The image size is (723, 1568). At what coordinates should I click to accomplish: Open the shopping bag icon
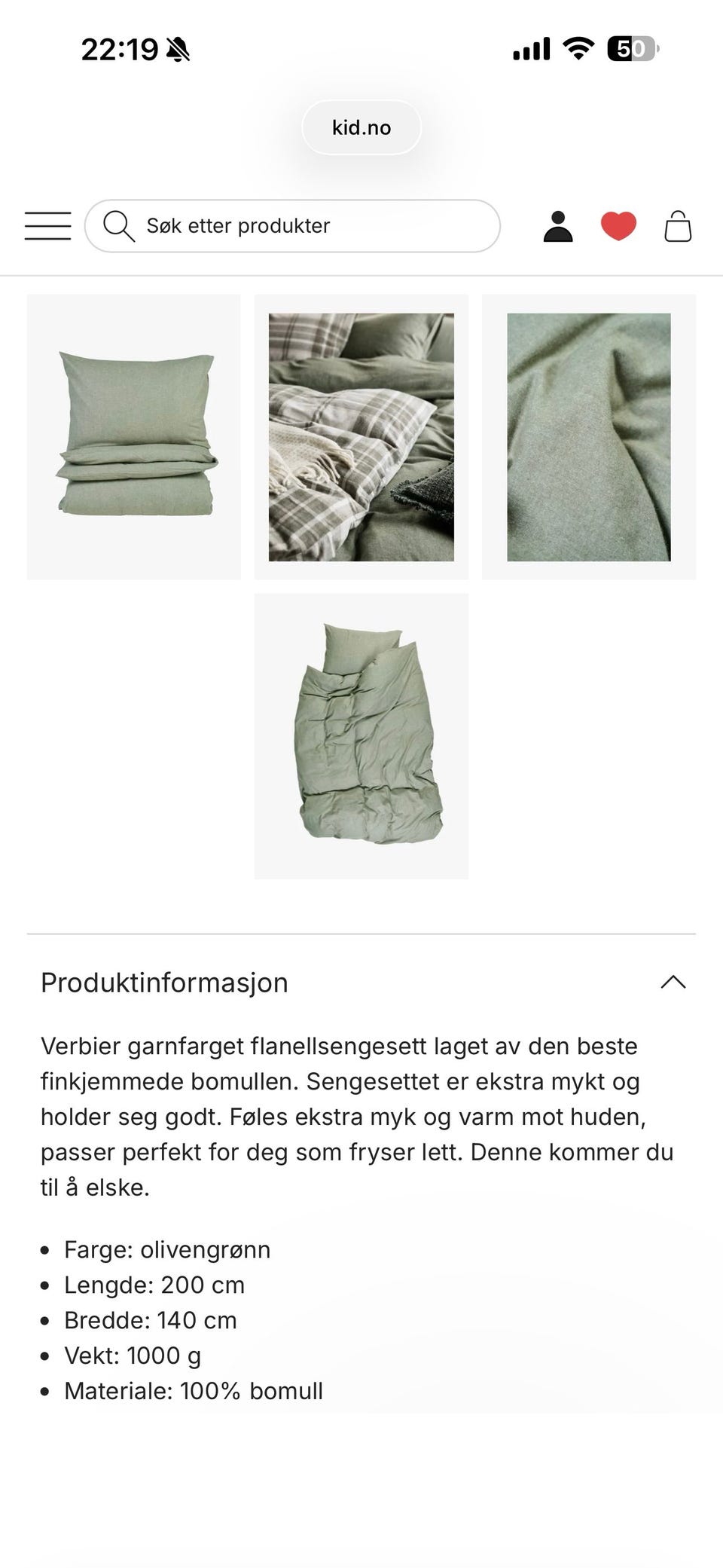[677, 225]
